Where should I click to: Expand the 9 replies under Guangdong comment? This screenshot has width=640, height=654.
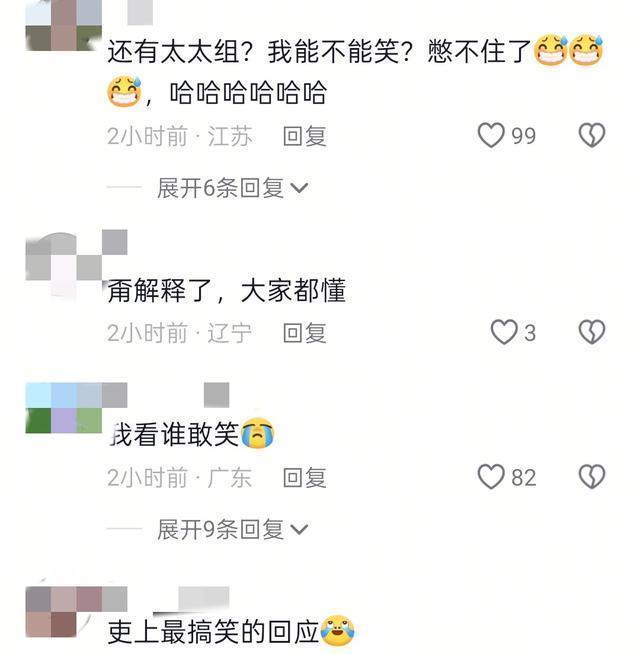coord(232,529)
